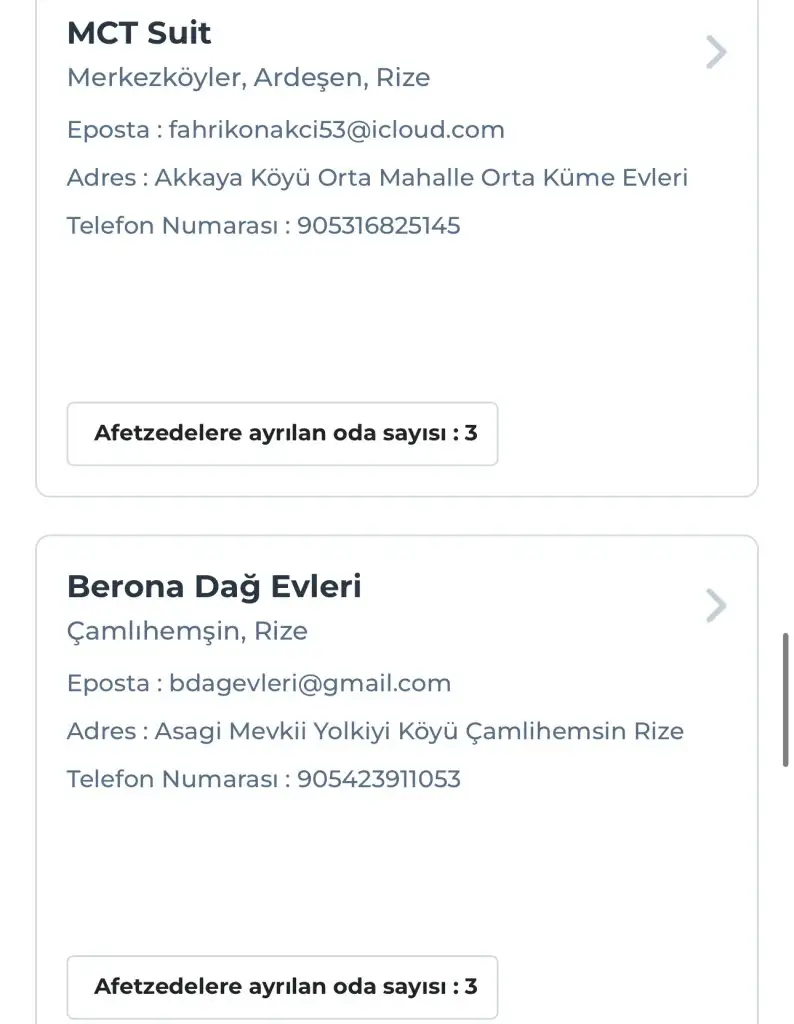This screenshot has height=1024, width=794.
Task: View details for Berona Dağ Evleri
Action: click(715, 606)
